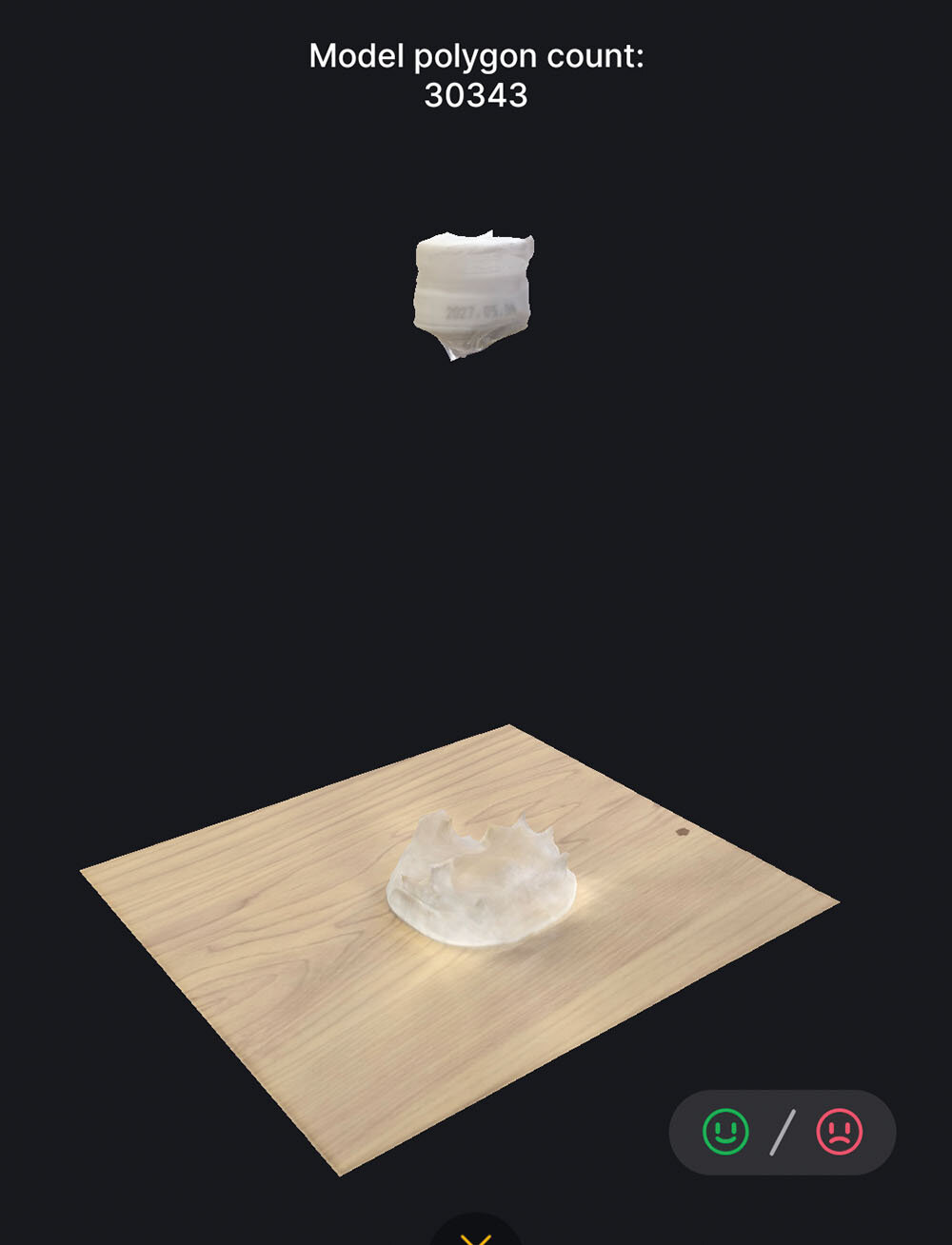The image size is (952, 1245).
Task: Rate the model with the red sad face
Action: click(839, 1132)
